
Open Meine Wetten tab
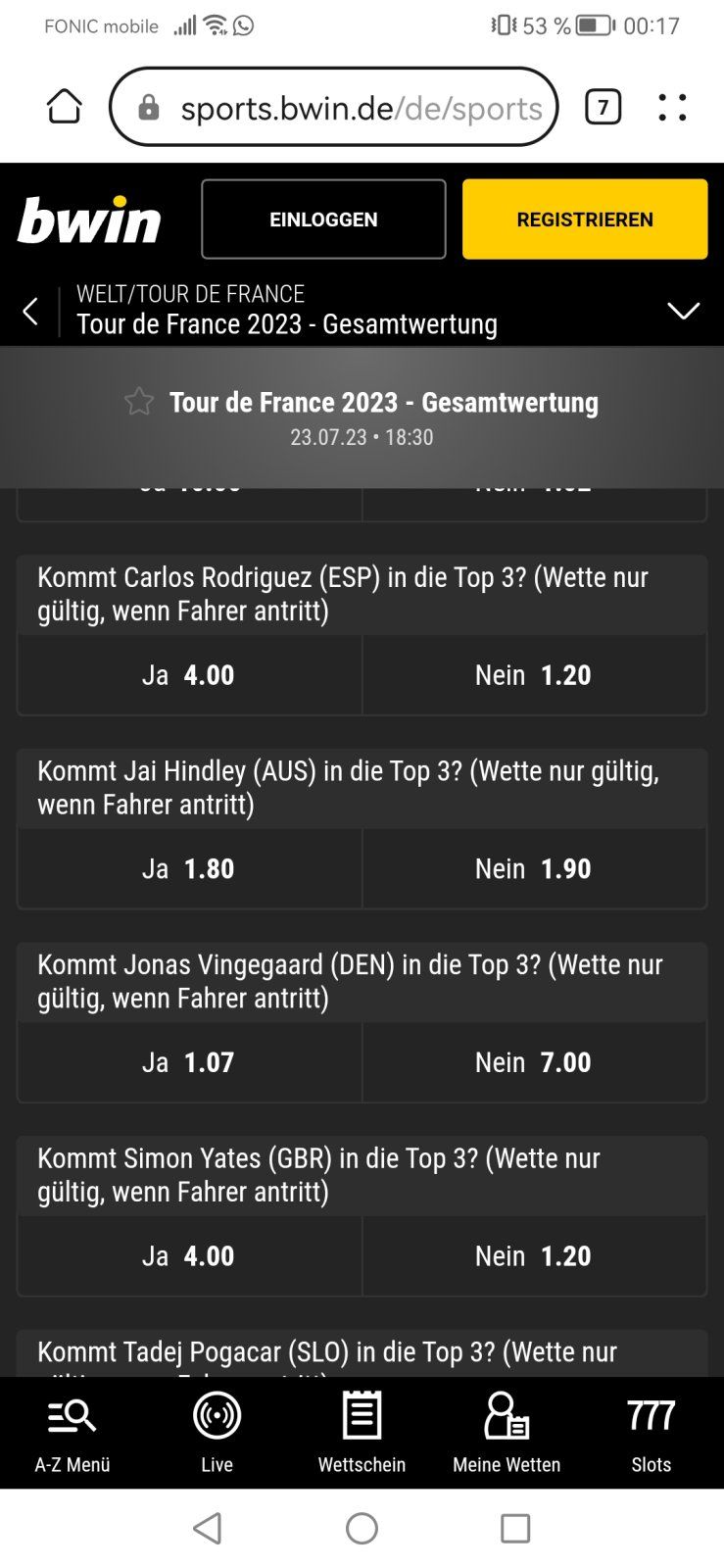[x=507, y=1433]
